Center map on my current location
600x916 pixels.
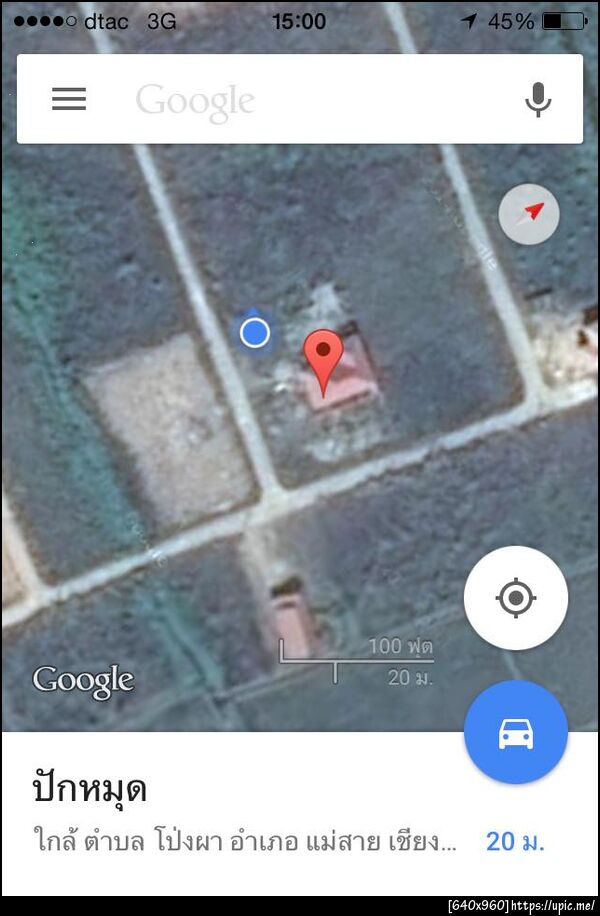pos(516,598)
